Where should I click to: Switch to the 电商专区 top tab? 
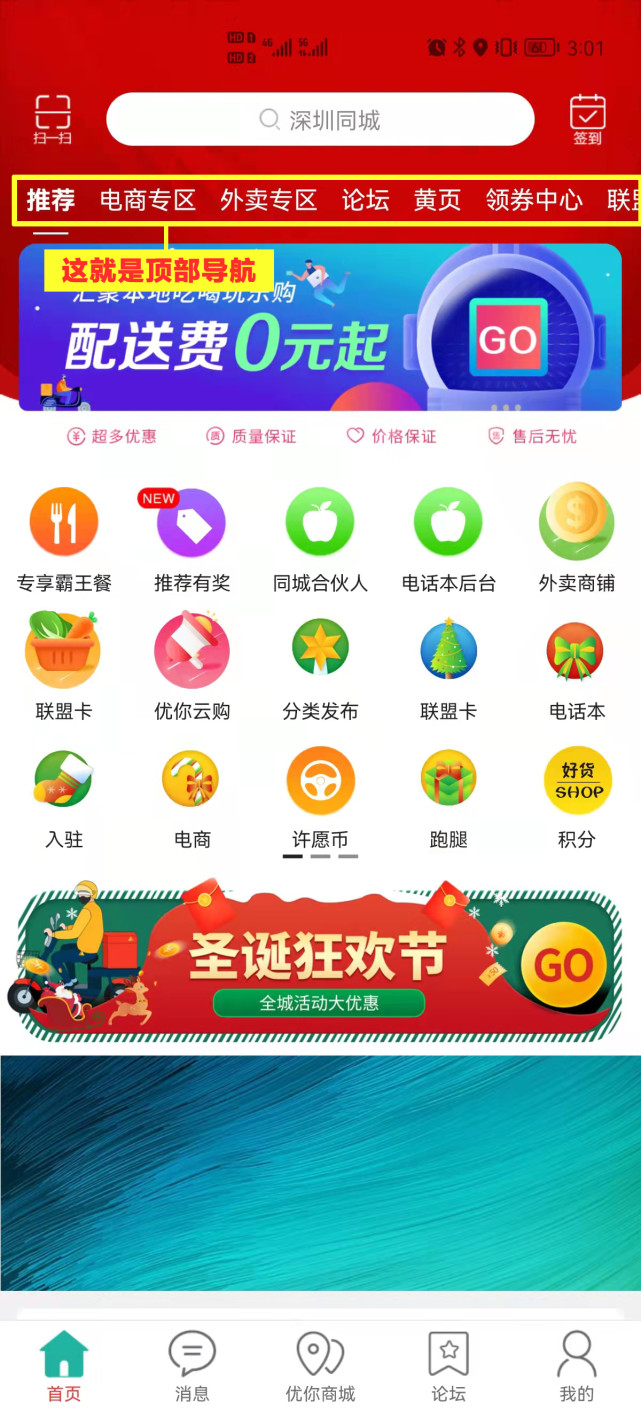[147, 200]
